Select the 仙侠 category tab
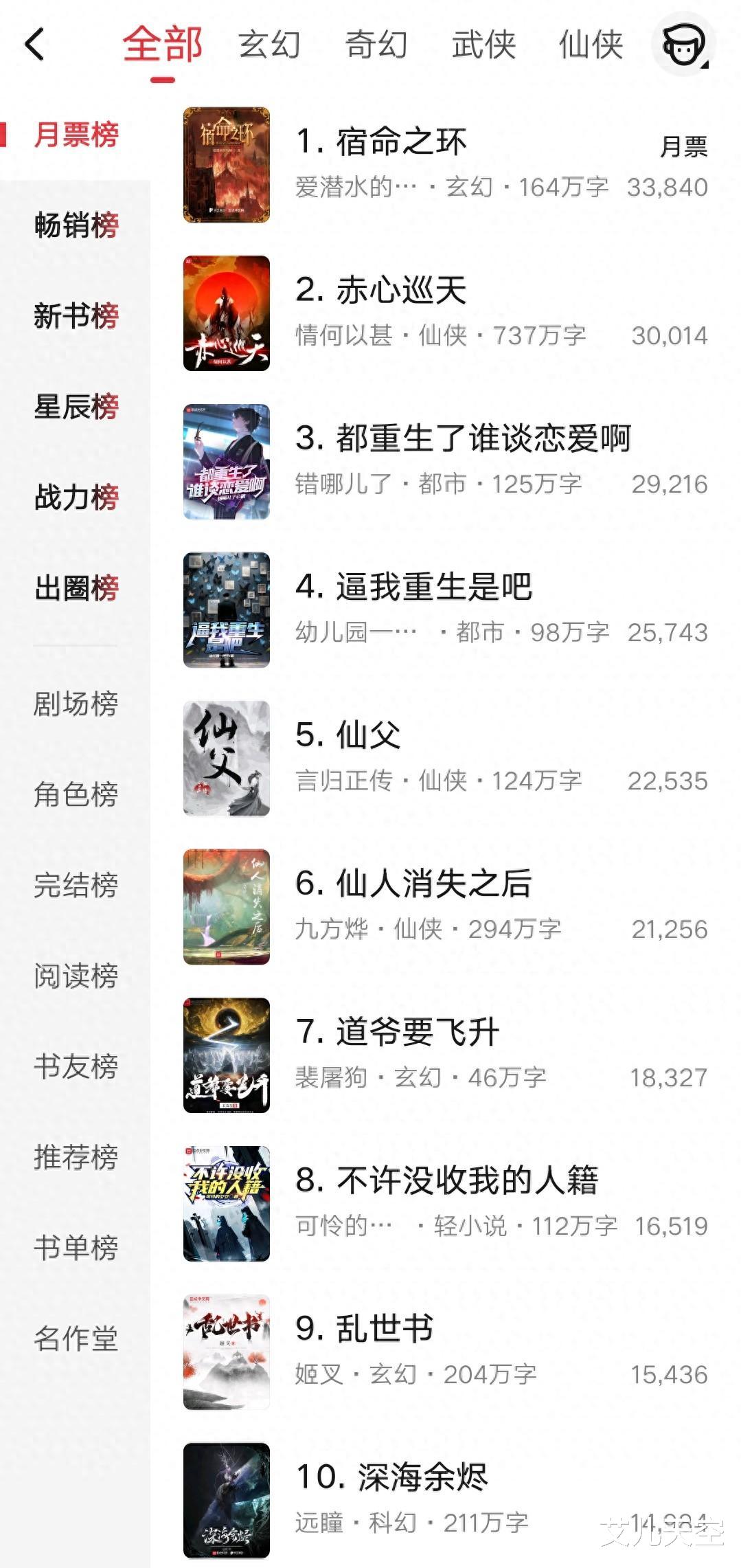741x1568 pixels. (x=591, y=45)
